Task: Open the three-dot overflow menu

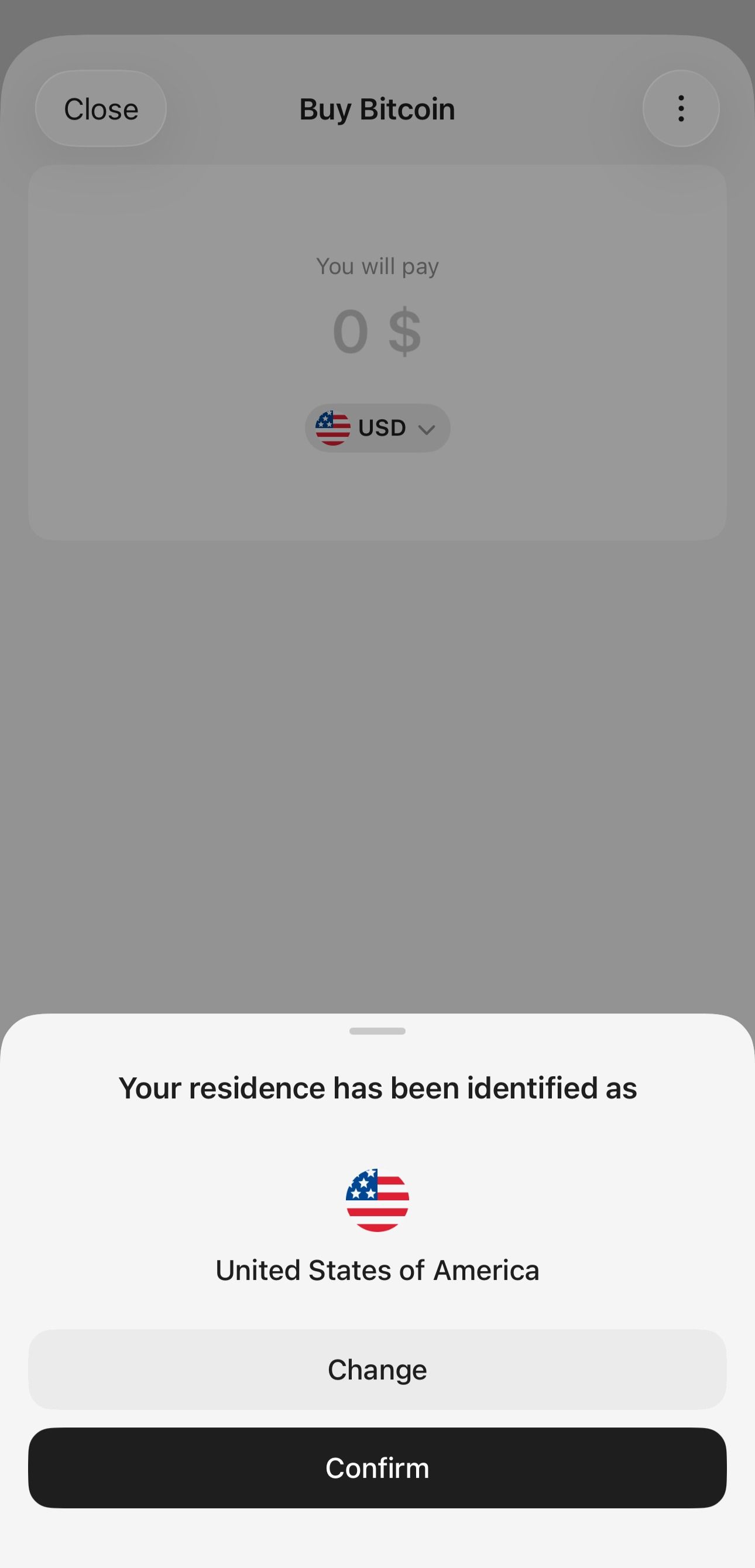Action: [x=681, y=109]
